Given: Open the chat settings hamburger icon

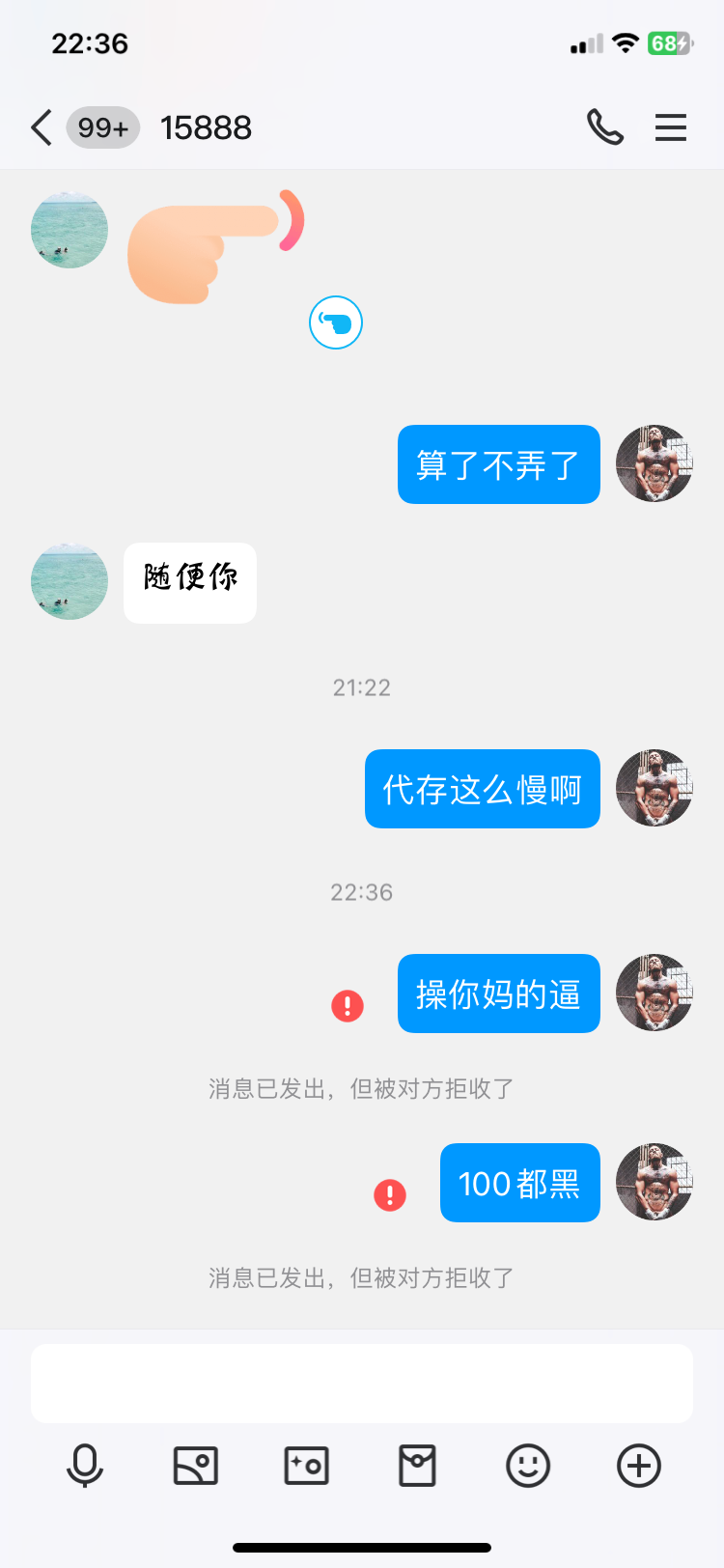Looking at the screenshot, I should pyautogui.click(x=671, y=126).
